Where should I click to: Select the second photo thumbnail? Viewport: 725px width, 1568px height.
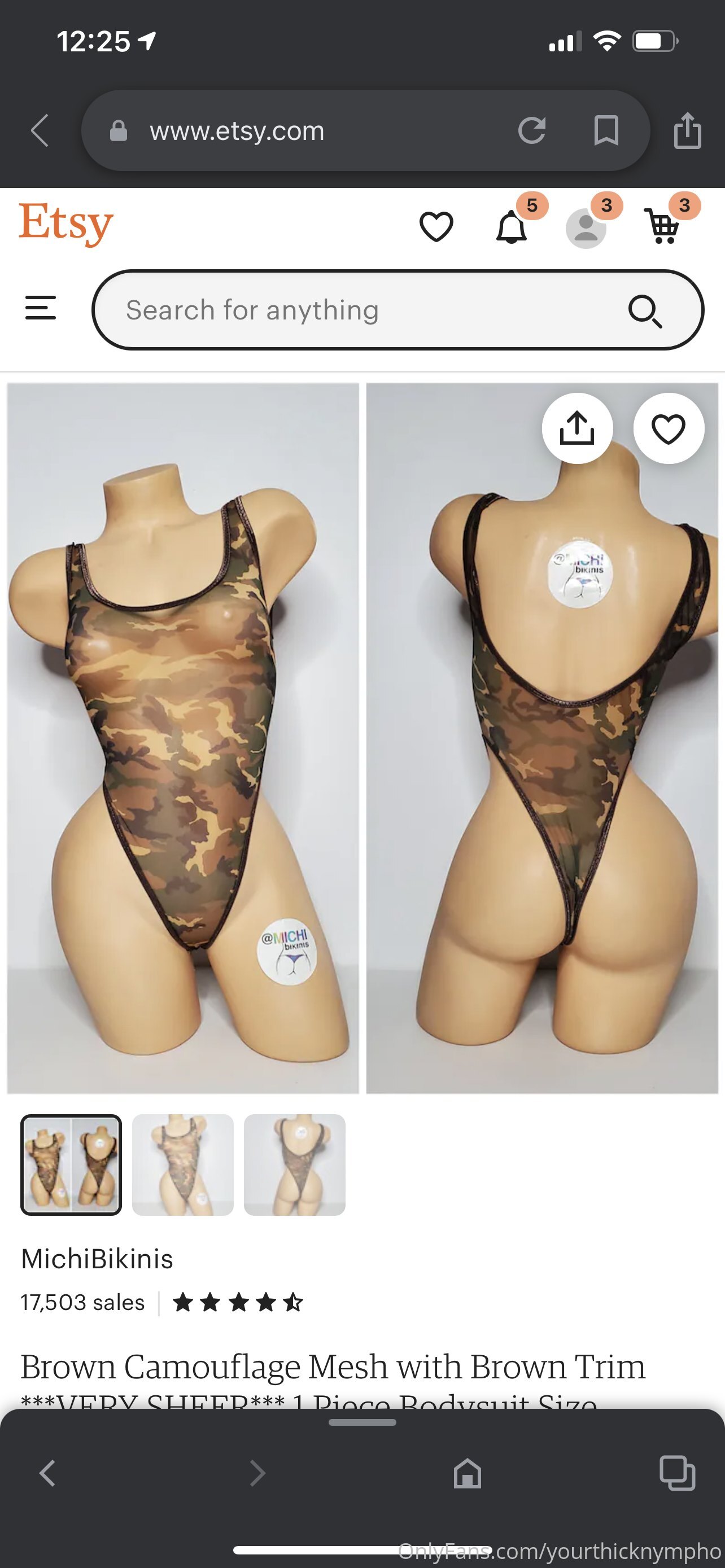click(182, 1164)
